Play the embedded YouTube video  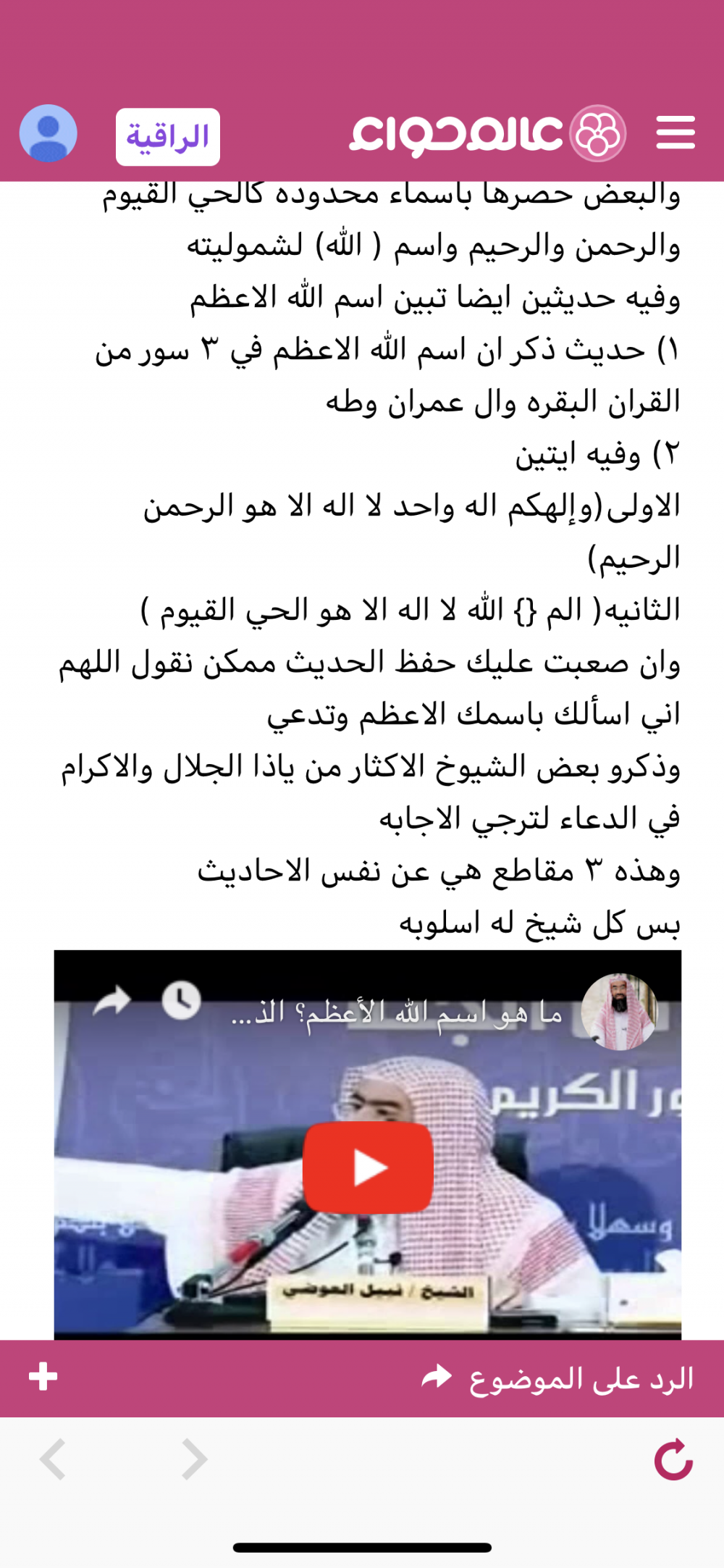[x=368, y=1167]
